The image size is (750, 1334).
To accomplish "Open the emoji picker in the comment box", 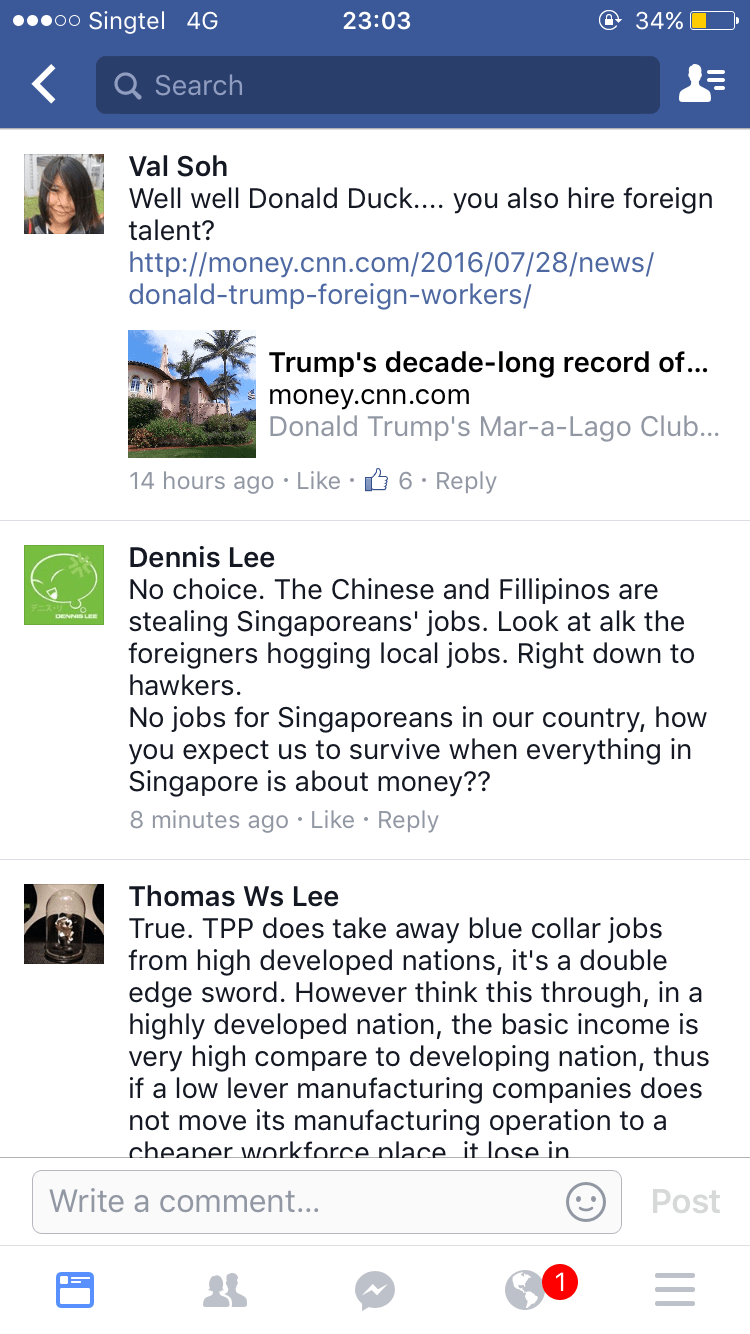I will pyautogui.click(x=586, y=1201).
